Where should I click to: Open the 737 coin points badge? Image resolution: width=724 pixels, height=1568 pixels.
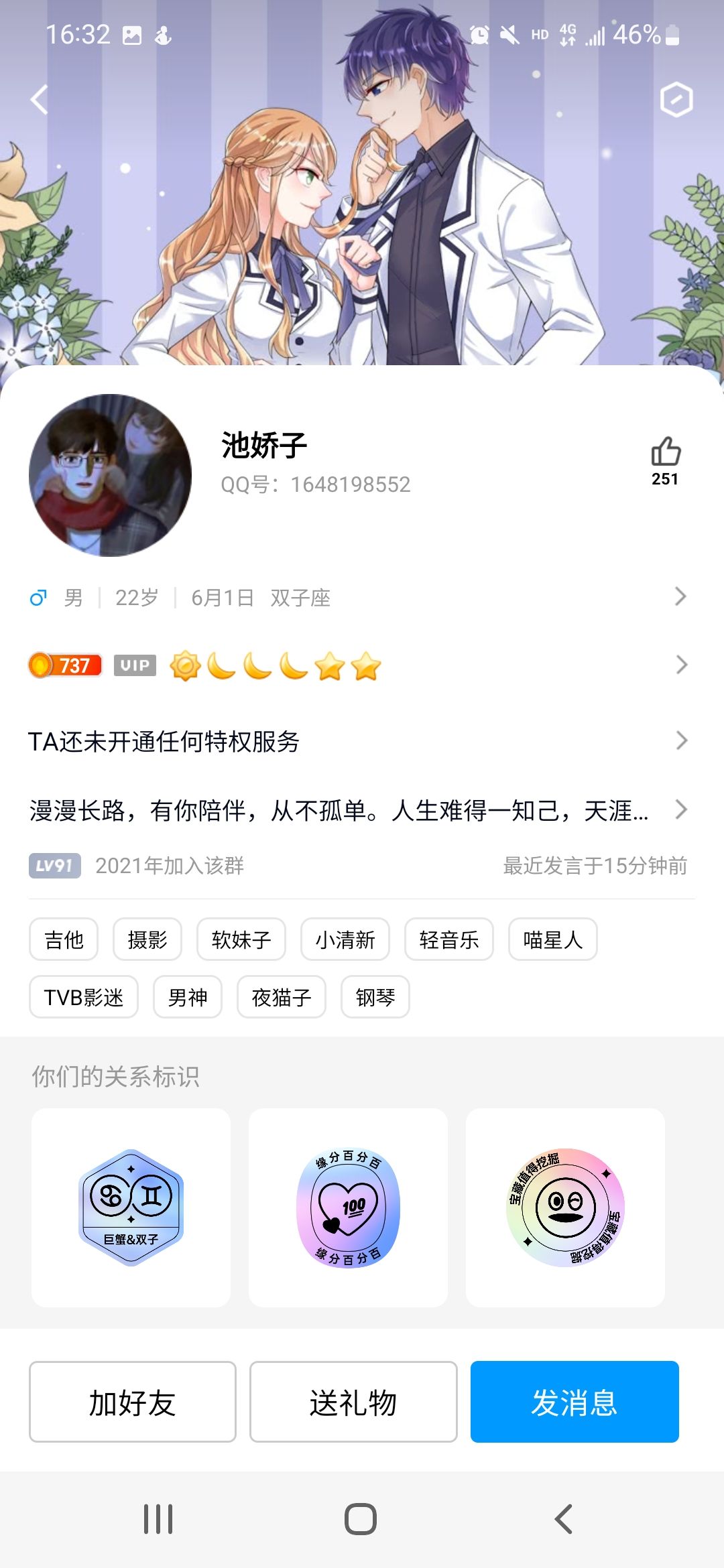tap(65, 665)
